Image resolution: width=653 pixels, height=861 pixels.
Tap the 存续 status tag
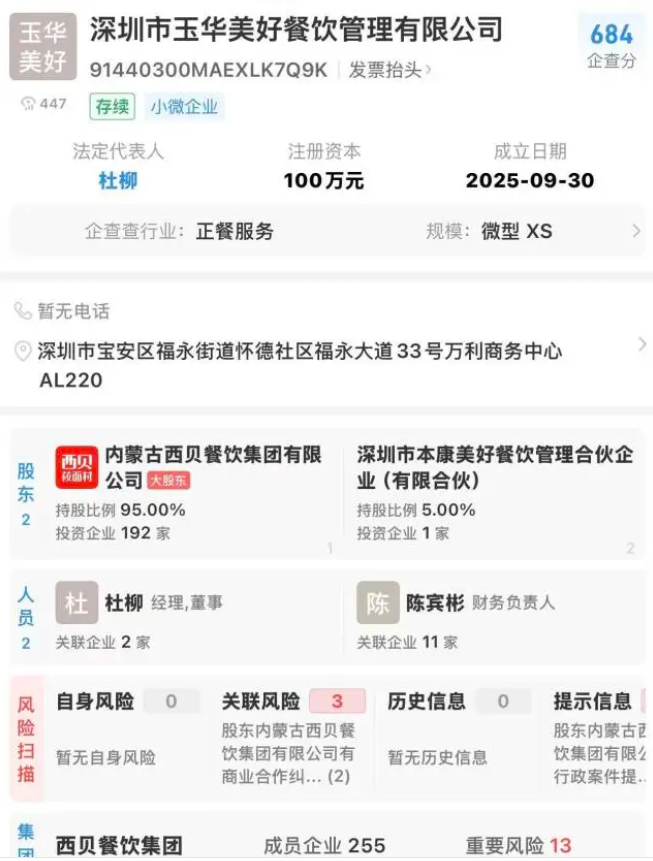click(113, 106)
